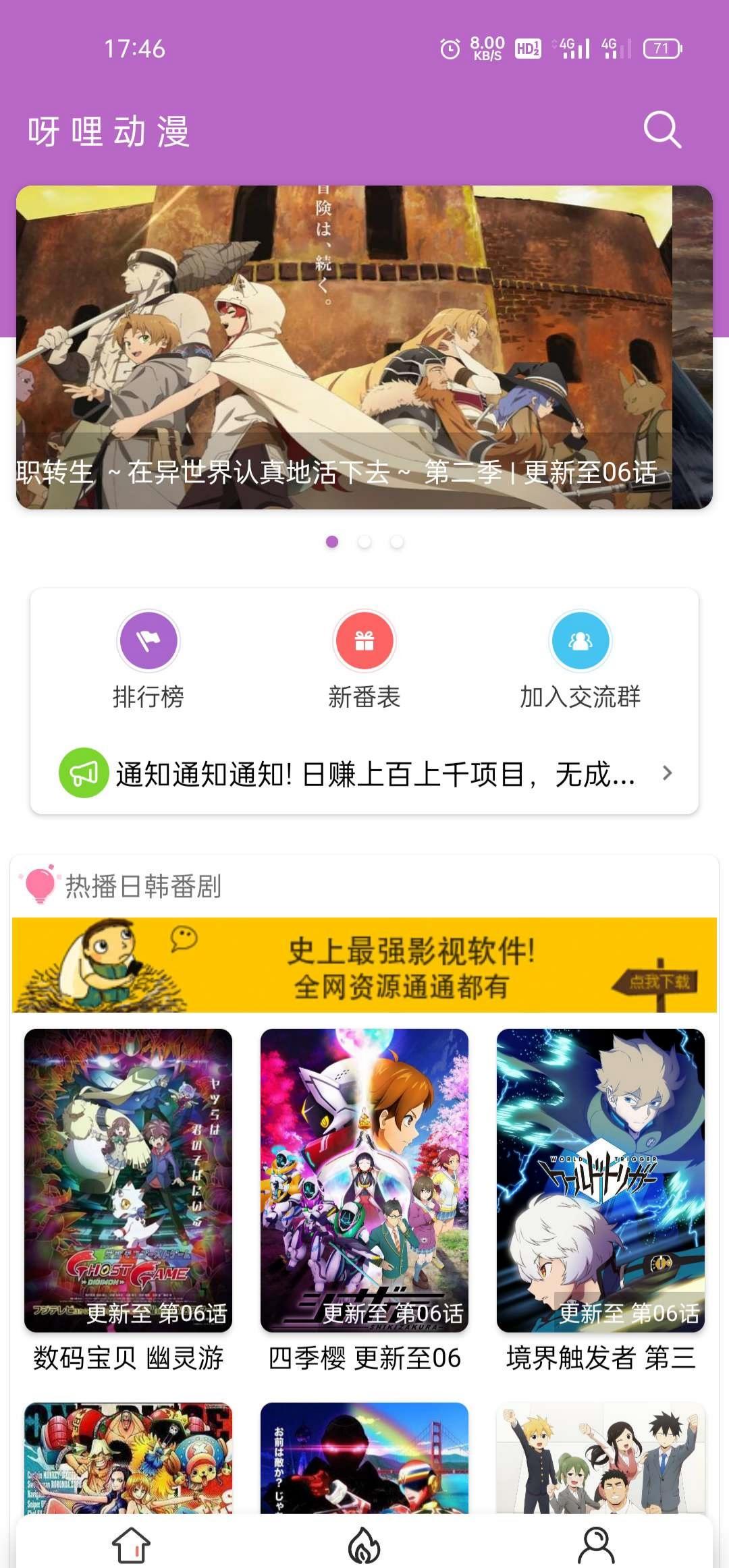Image resolution: width=729 pixels, height=1568 pixels.
Task: Tap the yellow 史上最强影视软件 ad banner
Action: point(364,965)
